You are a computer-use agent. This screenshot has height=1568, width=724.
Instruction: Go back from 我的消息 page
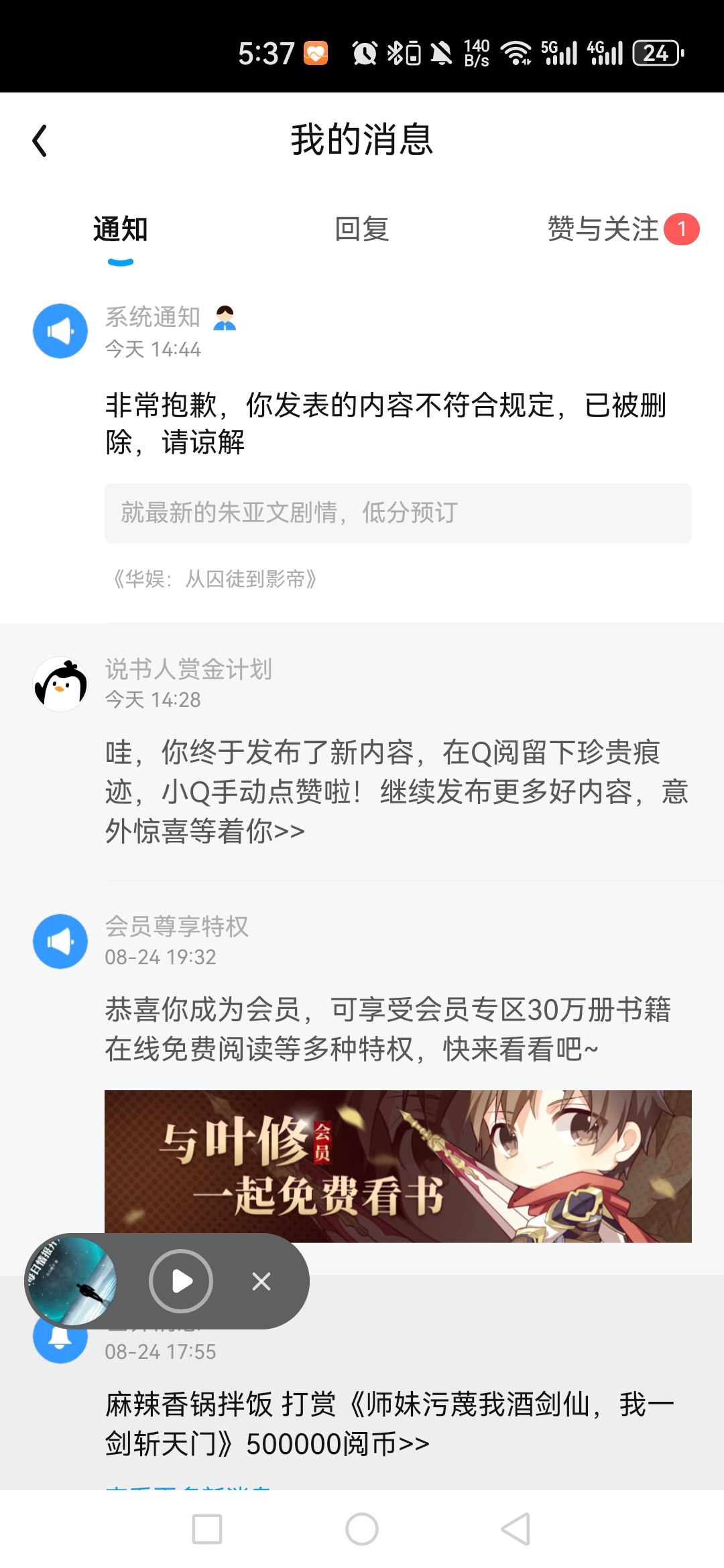40,141
